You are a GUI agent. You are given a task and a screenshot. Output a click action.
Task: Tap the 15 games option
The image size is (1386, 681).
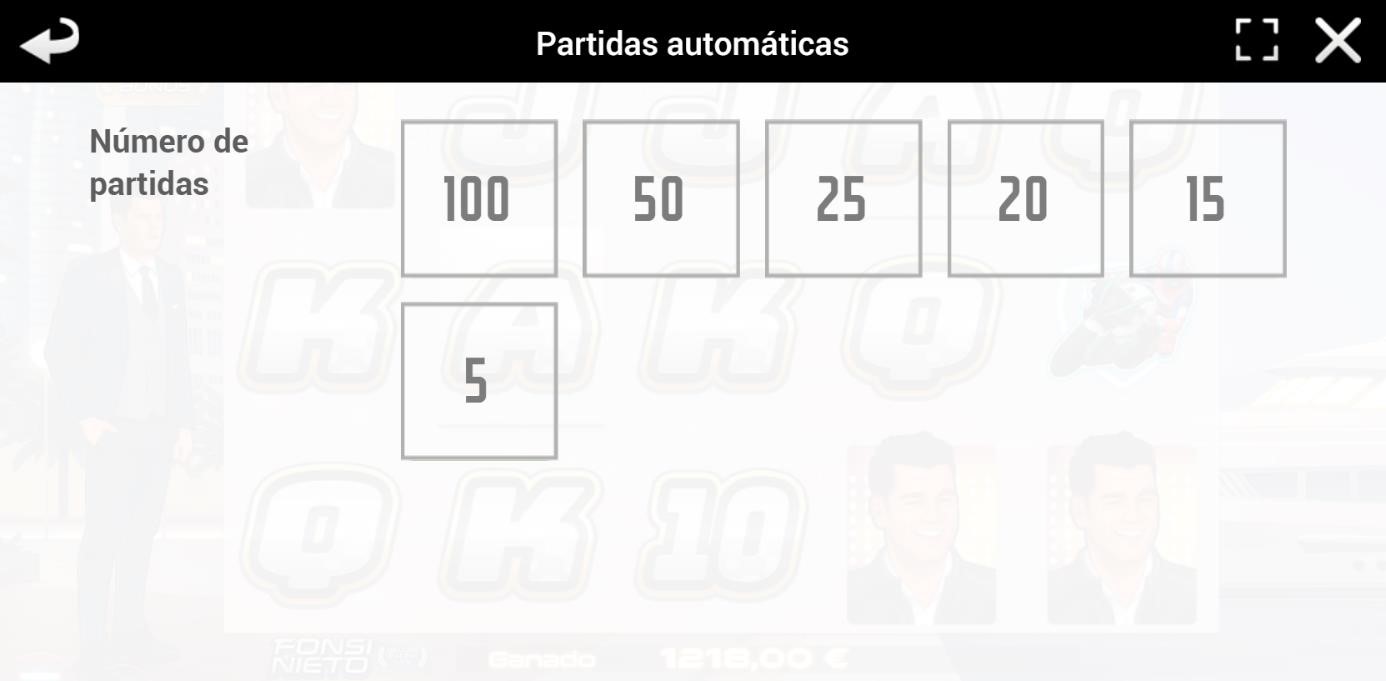[1207, 198]
